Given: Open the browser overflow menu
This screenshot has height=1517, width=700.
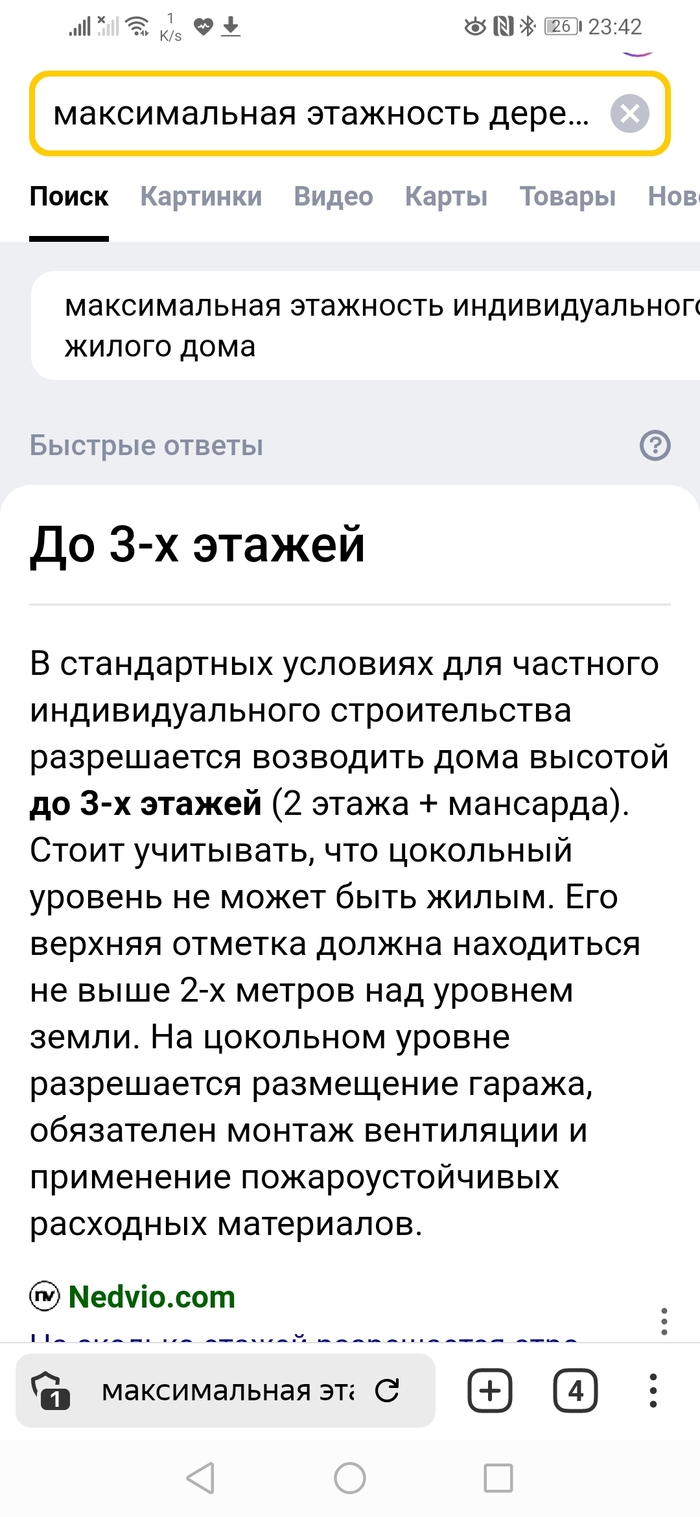Looking at the screenshot, I should pos(653,1391).
